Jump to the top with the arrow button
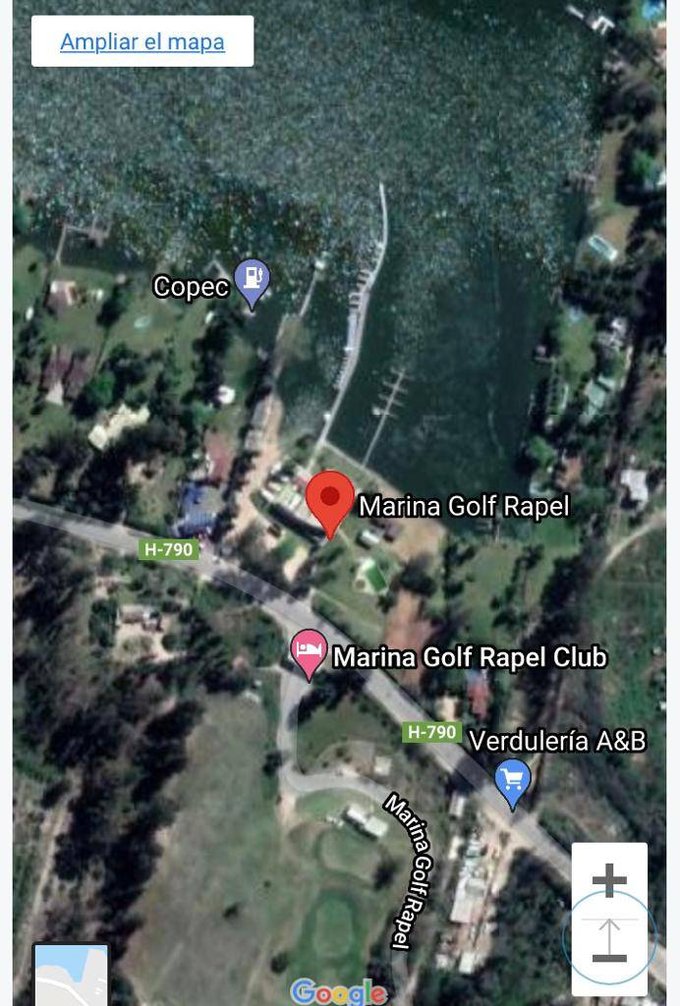This screenshot has height=1006, width=680. (x=610, y=937)
